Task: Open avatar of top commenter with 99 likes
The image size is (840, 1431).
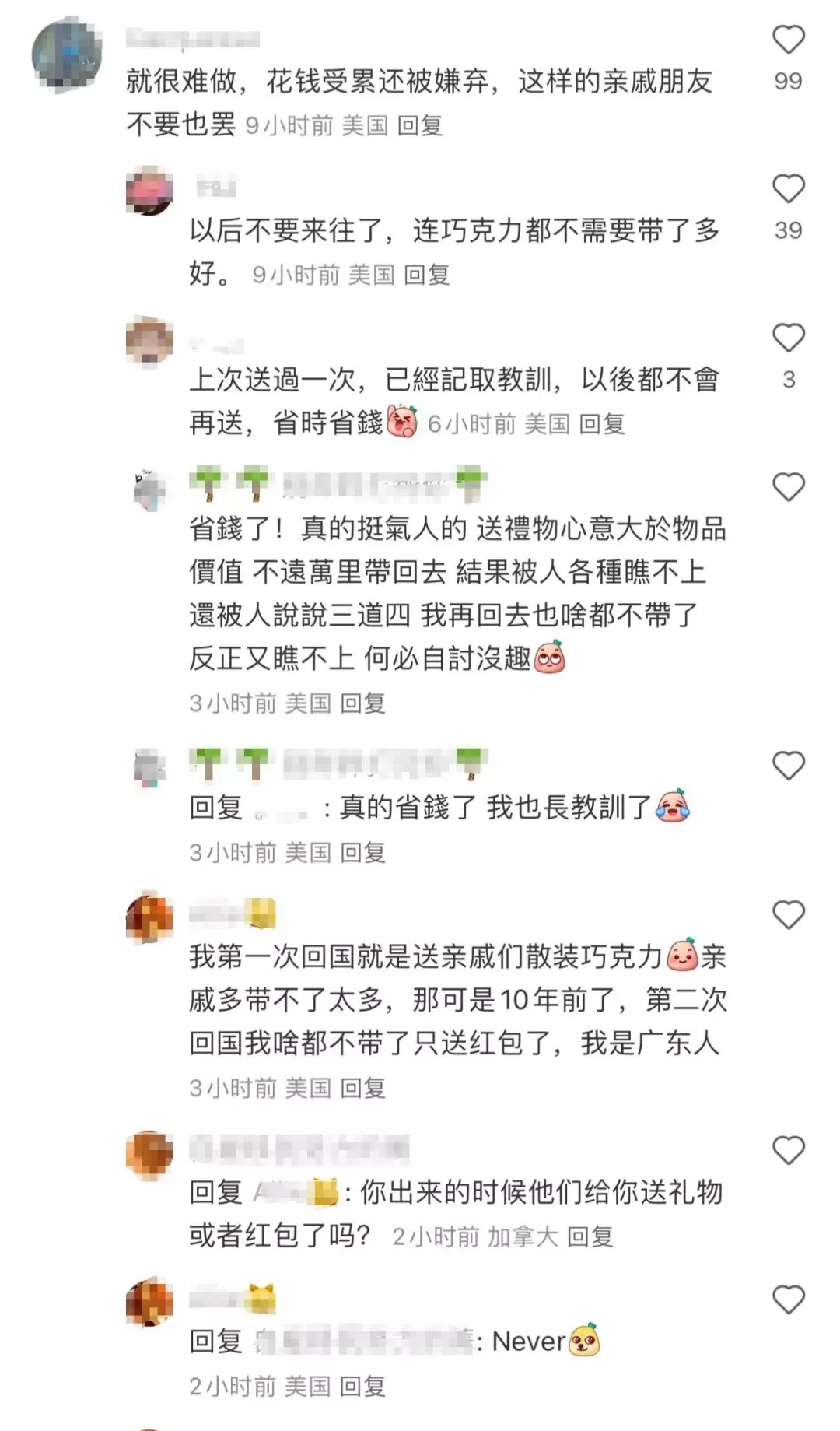Action: pos(67,56)
